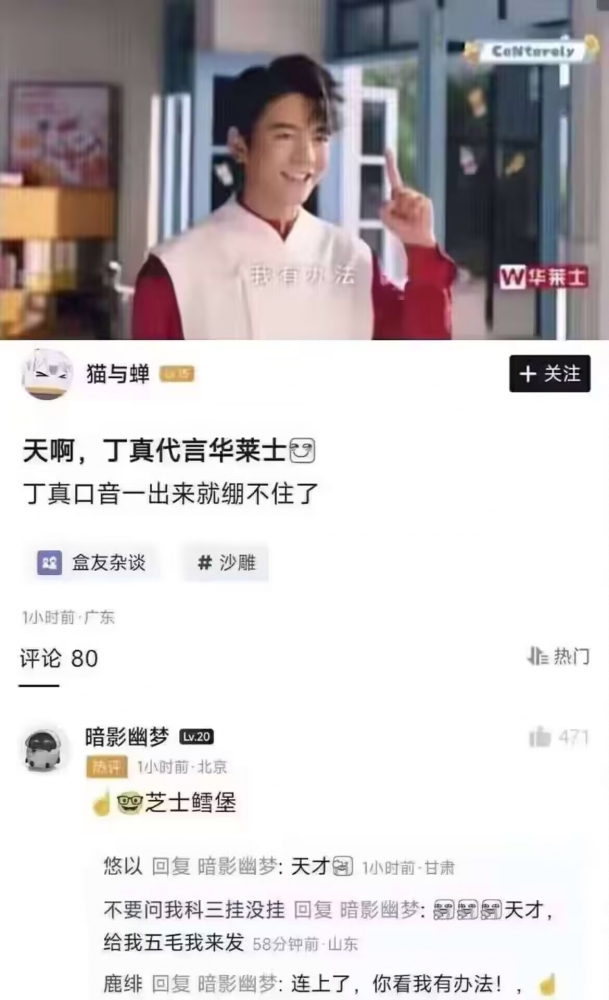609x1000 pixels.
Task: Follow the author 猫与蝉
Action: tap(549, 374)
